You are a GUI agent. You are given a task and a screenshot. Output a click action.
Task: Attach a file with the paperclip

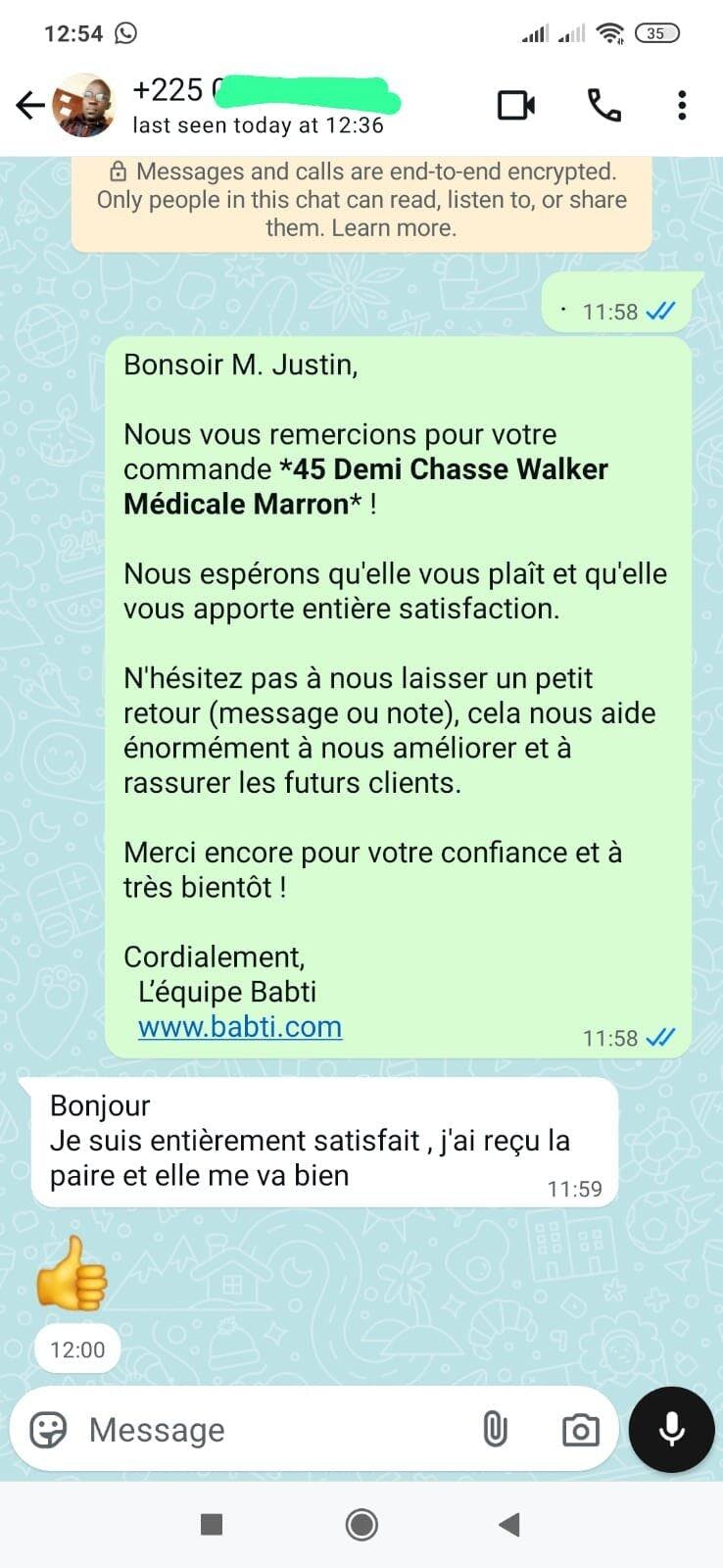pos(495,1430)
